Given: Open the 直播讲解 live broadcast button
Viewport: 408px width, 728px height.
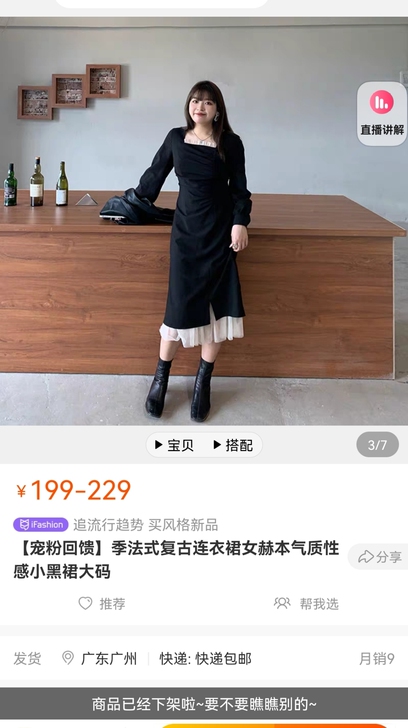Looking at the screenshot, I should [x=382, y=114].
